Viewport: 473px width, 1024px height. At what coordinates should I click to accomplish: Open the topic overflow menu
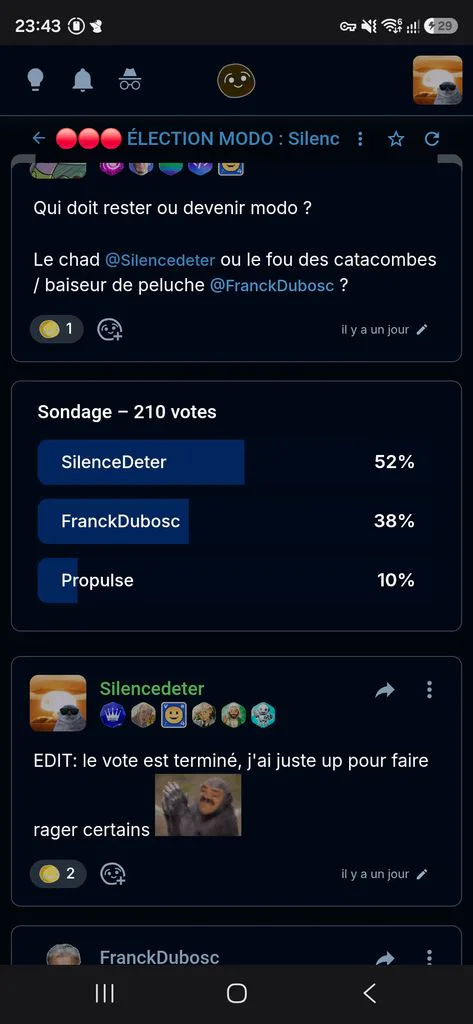pos(360,138)
